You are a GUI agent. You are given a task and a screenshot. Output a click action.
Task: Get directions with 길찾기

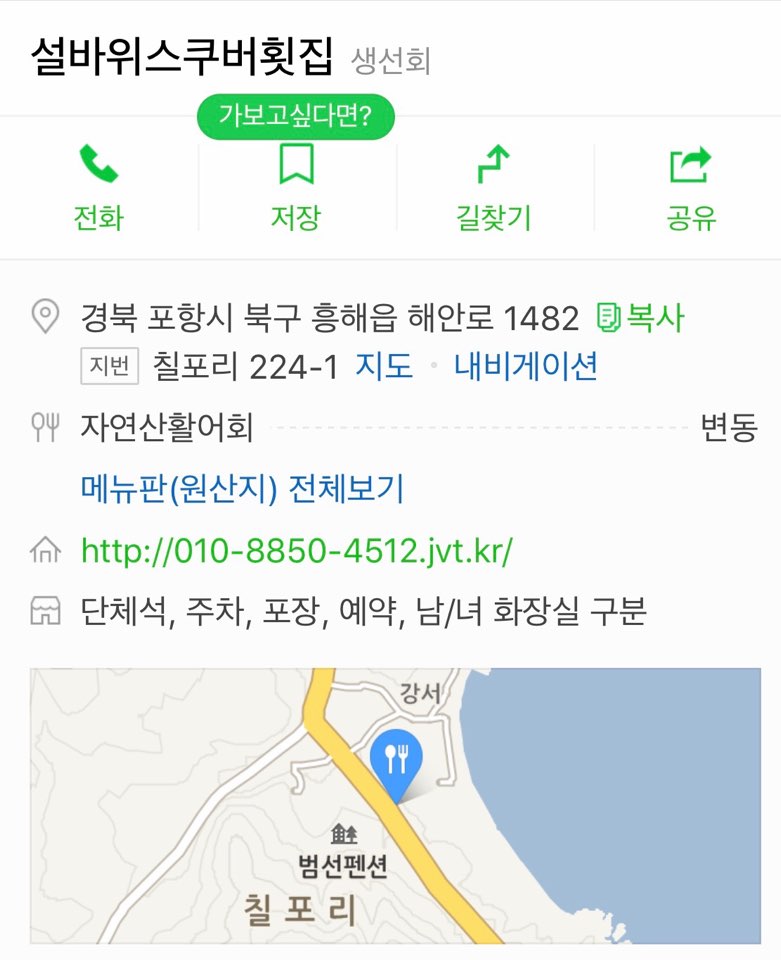coord(493,187)
